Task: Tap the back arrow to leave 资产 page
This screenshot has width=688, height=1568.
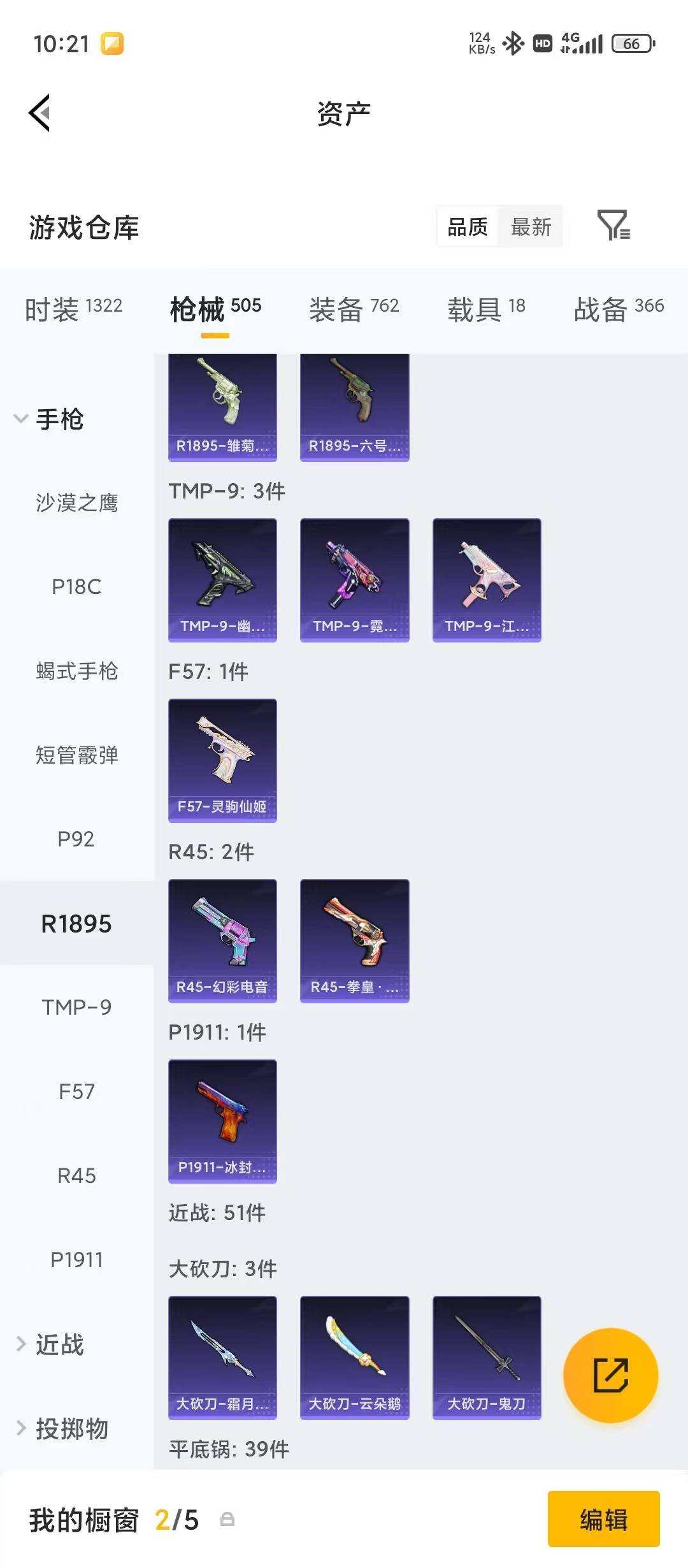Action: (39, 113)
